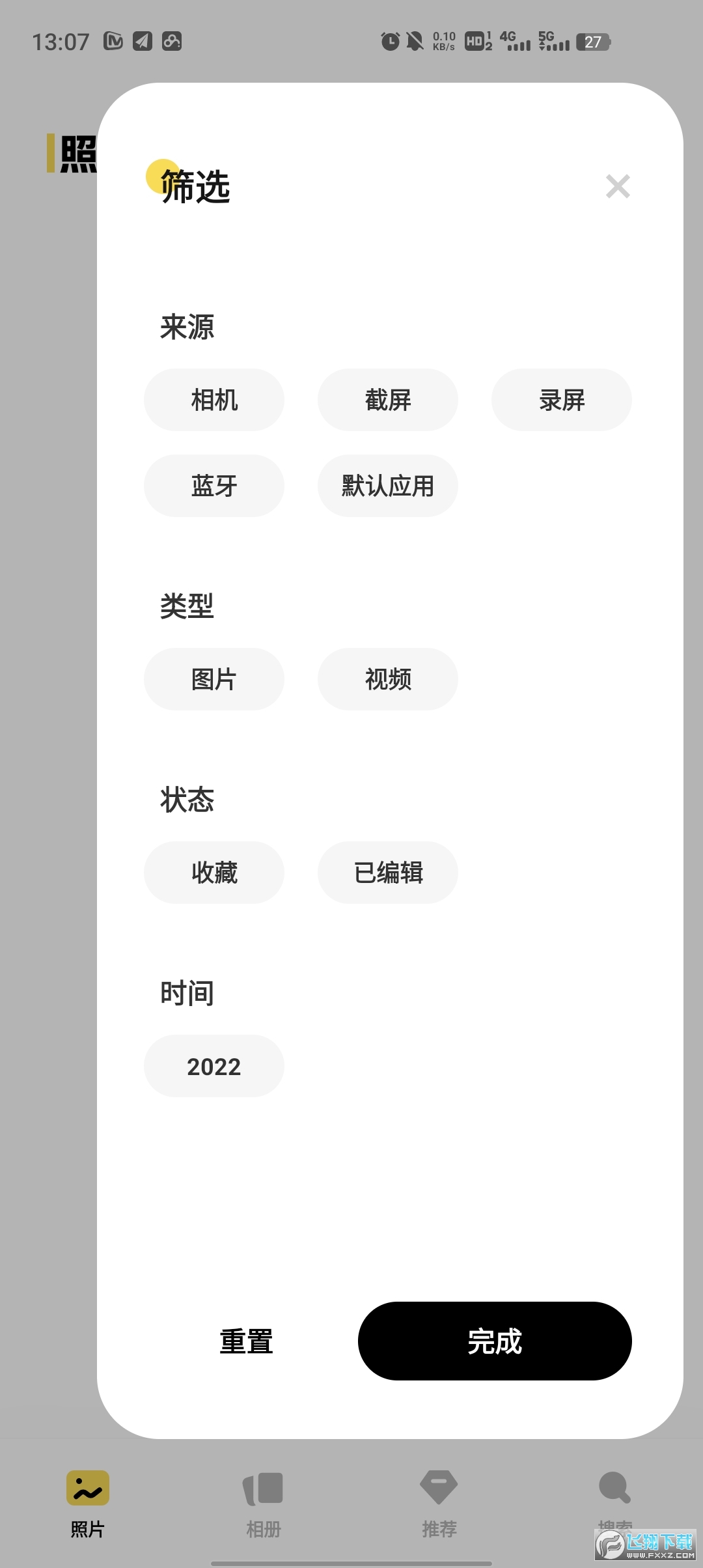Viewport: 703px width, 1568px height.
Task: Choose the 已编辑 status chip
Action: tap(387, 873)
